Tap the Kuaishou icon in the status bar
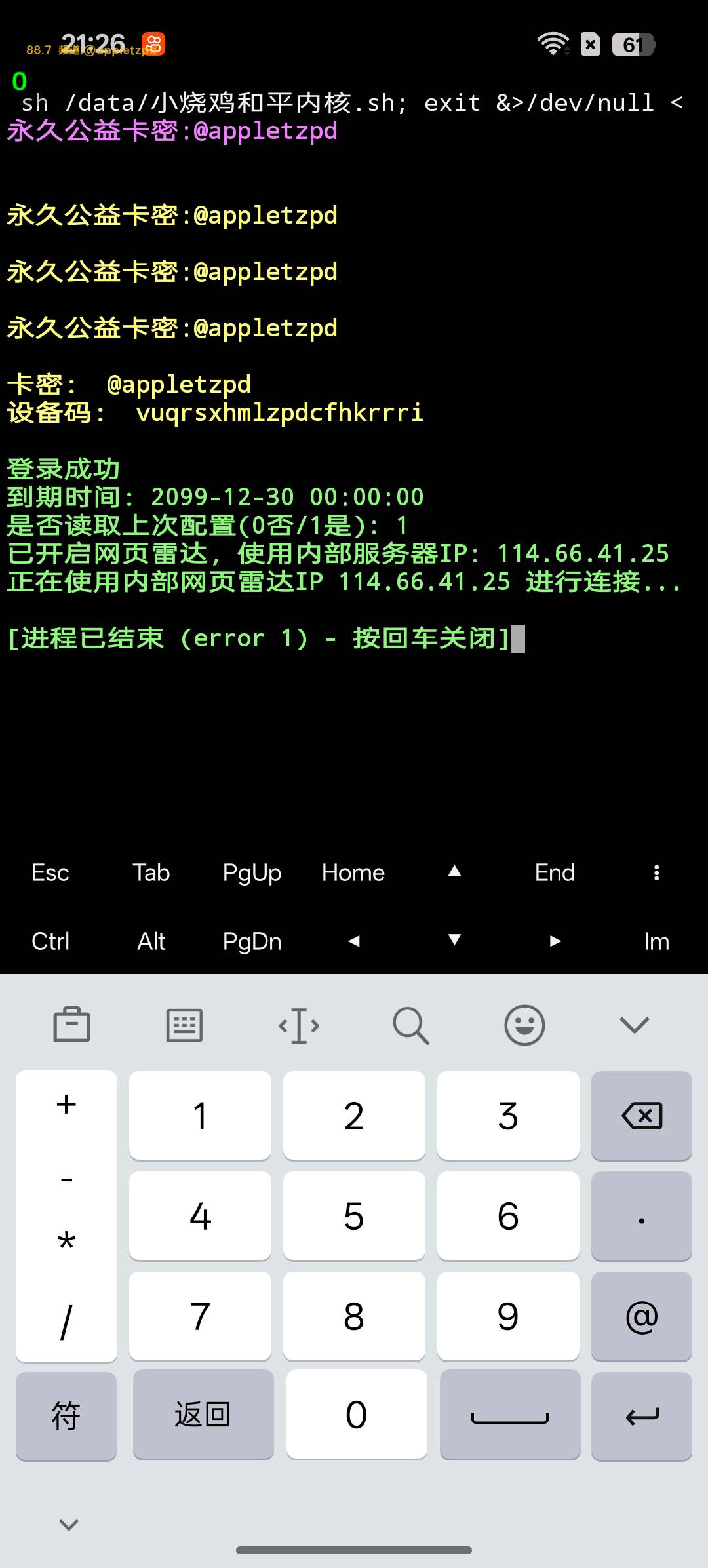 pyautogui.click(x=153, y=43)
